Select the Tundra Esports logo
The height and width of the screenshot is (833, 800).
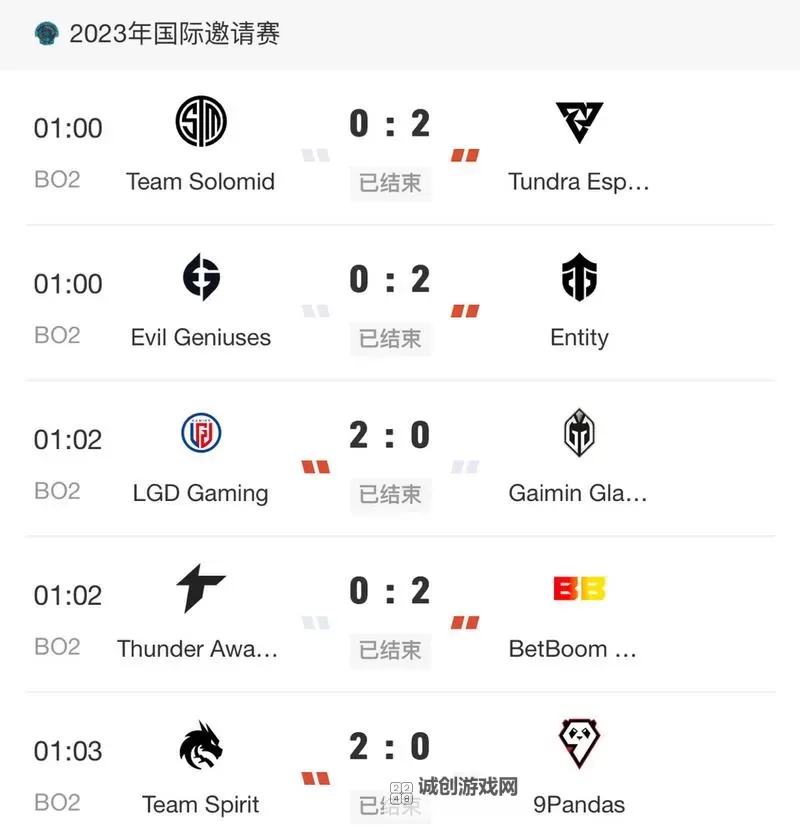(580, 118)
